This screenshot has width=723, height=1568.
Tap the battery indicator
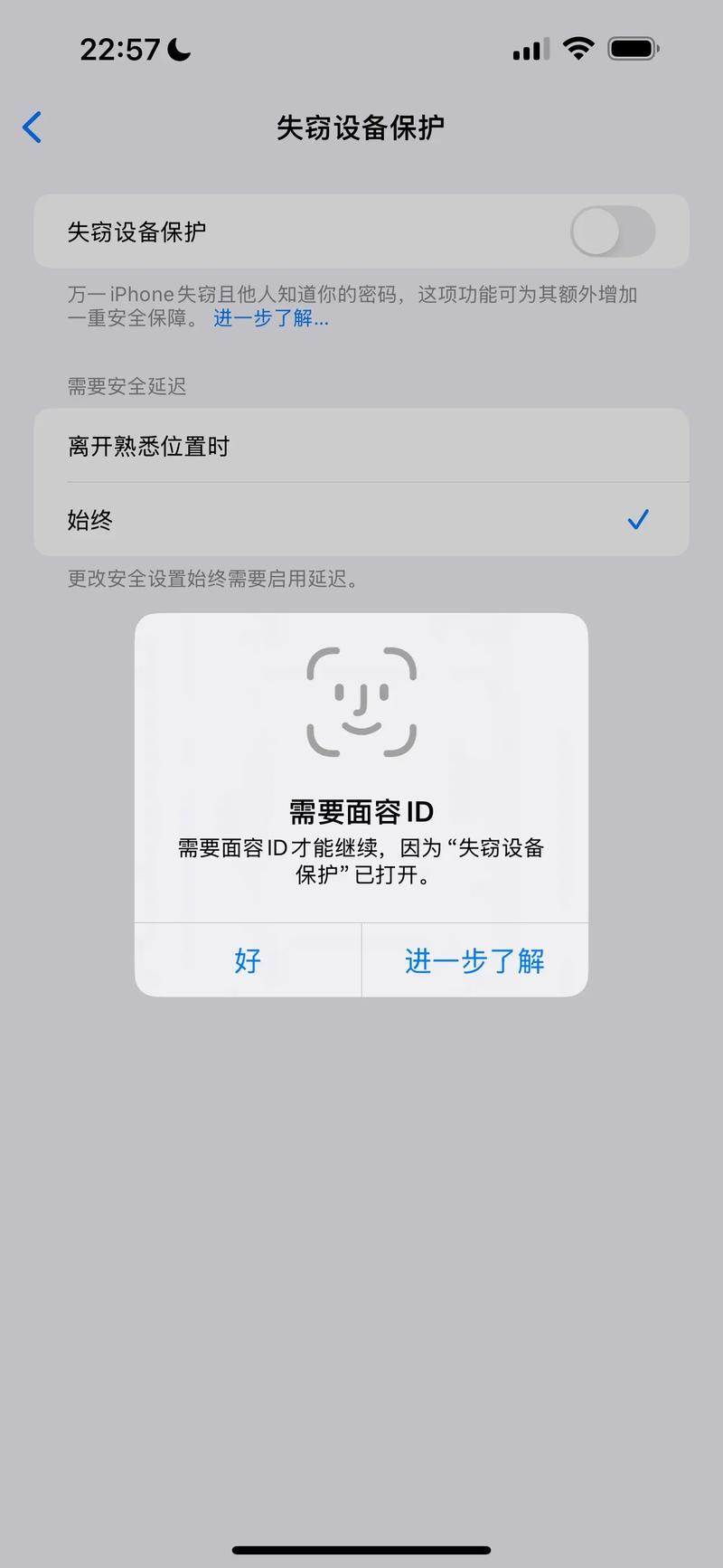[x=634, y=48]
